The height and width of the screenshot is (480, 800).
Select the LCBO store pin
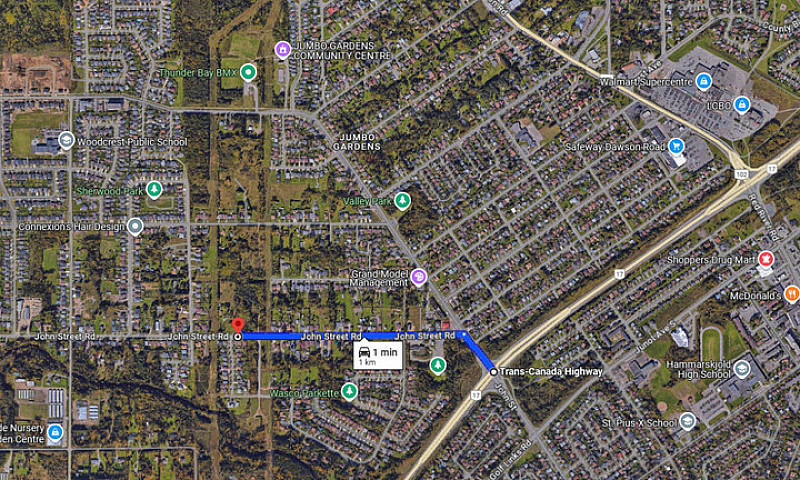click(742, 104)
